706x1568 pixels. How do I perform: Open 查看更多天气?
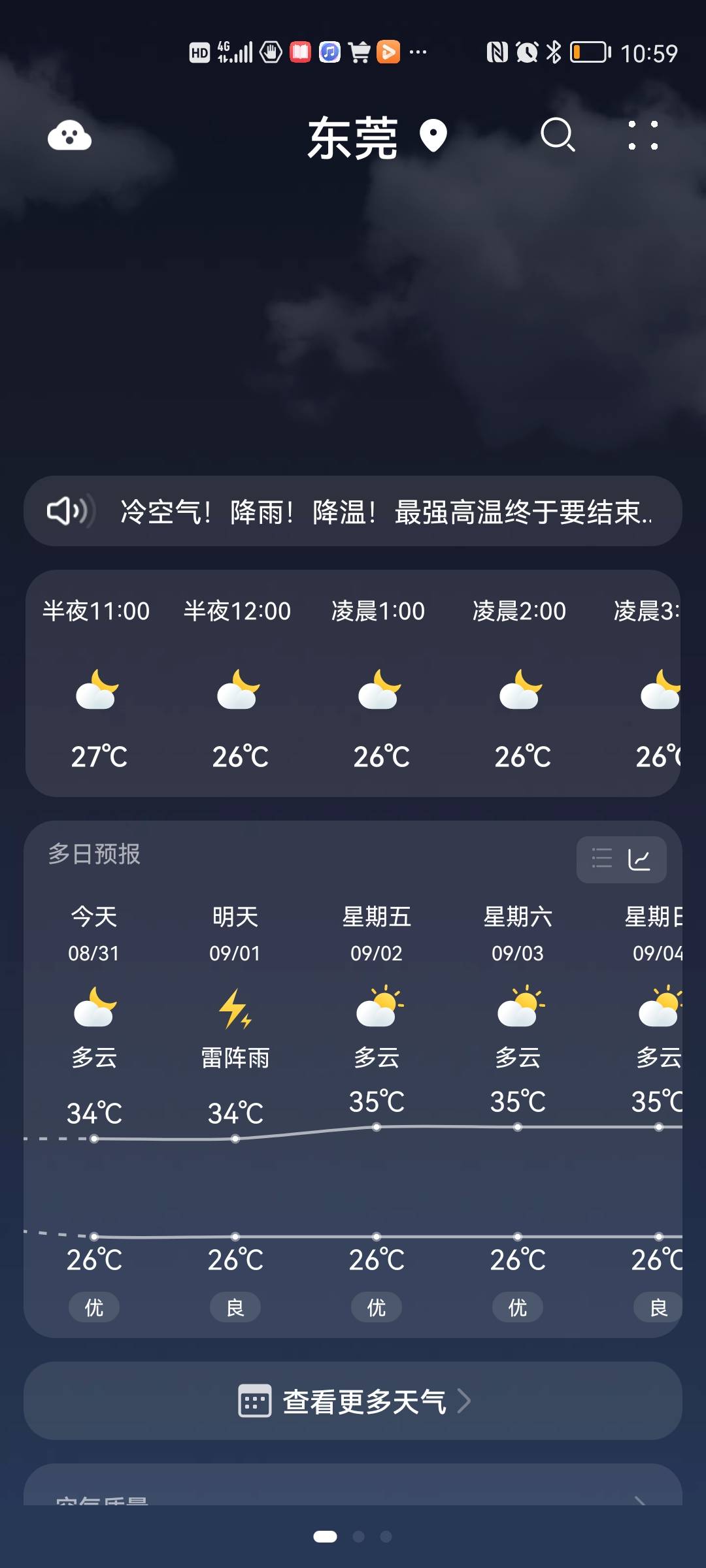pos(353,1401)
